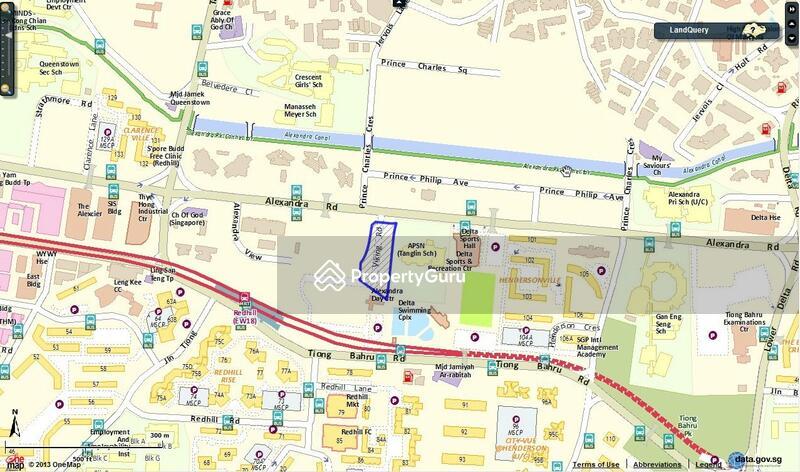View the Abbreviations list
Screen dimensions: 800x472
click(x=657, y=464)
